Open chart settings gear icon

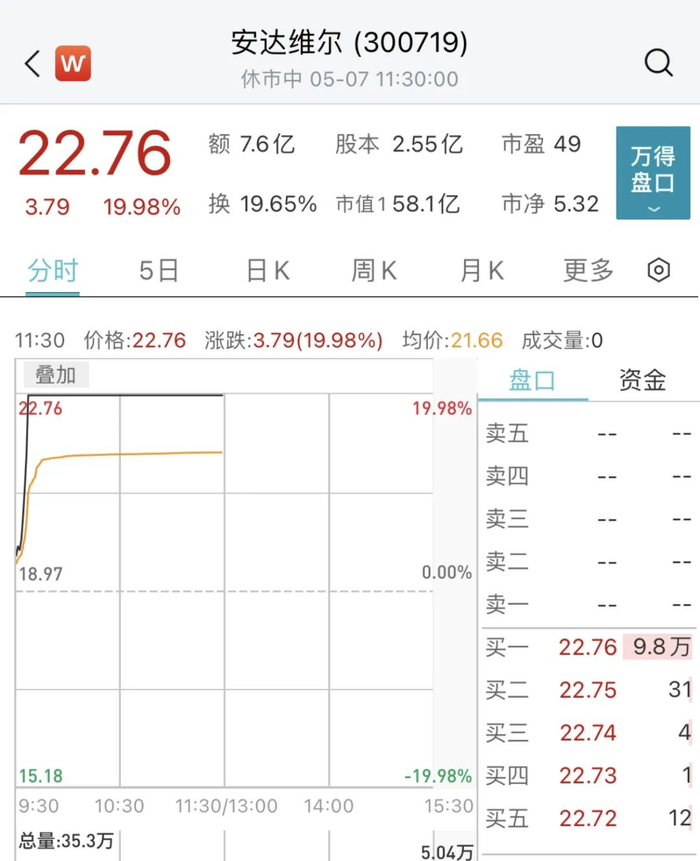point(658,270)
